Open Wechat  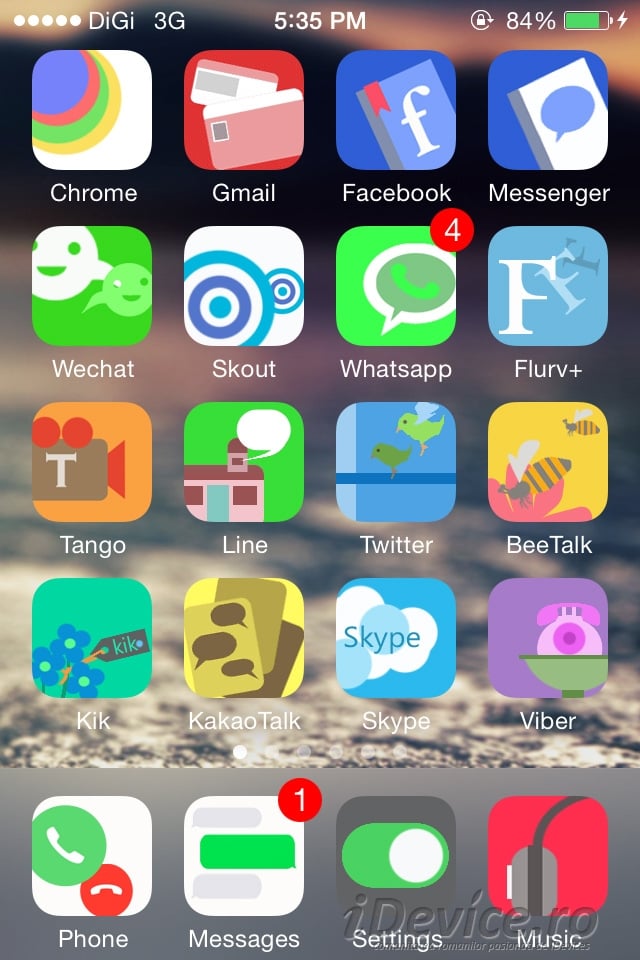pyautogui.click(x=92, y=286)
